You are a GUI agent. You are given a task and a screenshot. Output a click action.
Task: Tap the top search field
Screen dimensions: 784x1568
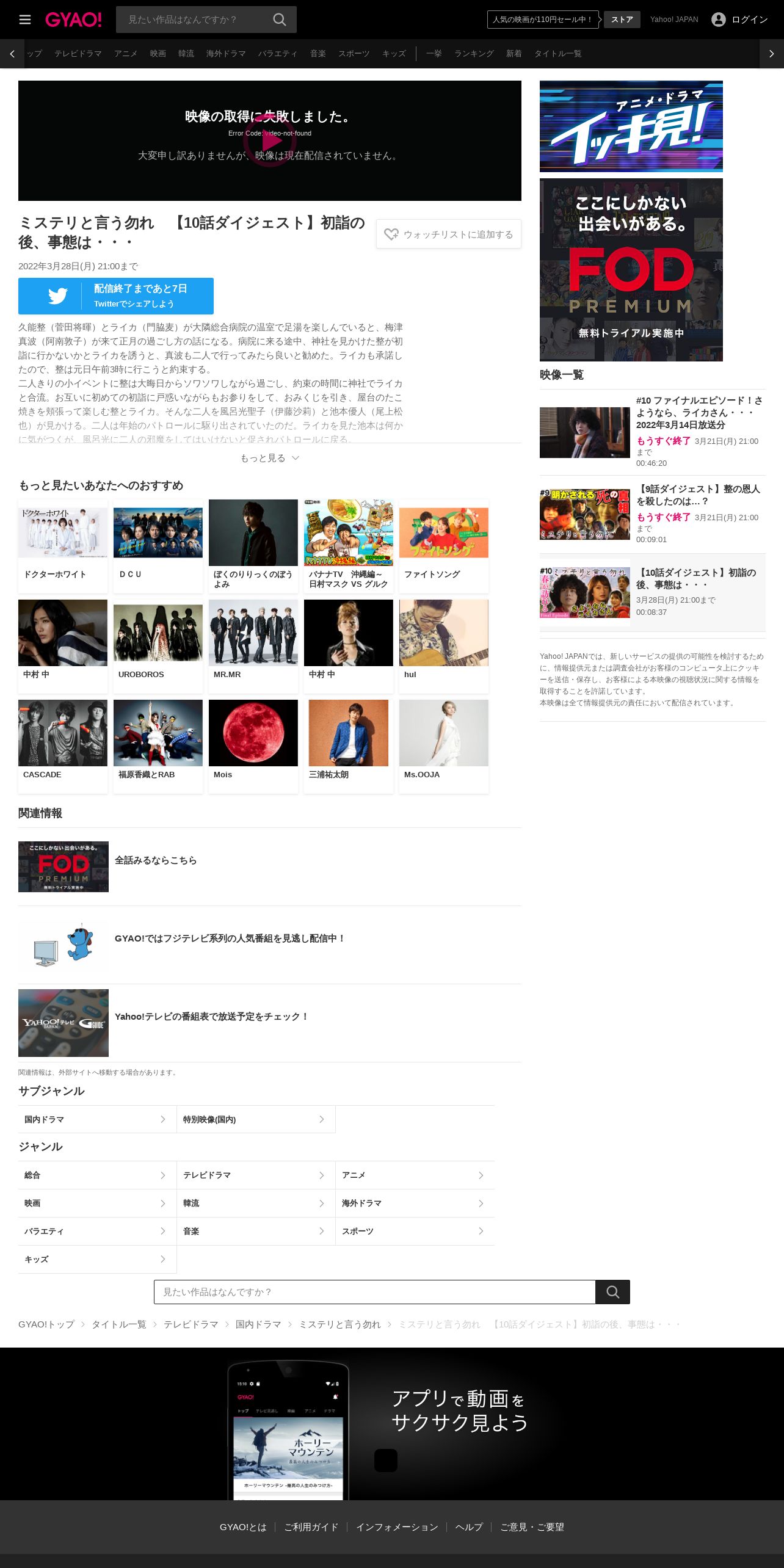(x=193, y=20)
